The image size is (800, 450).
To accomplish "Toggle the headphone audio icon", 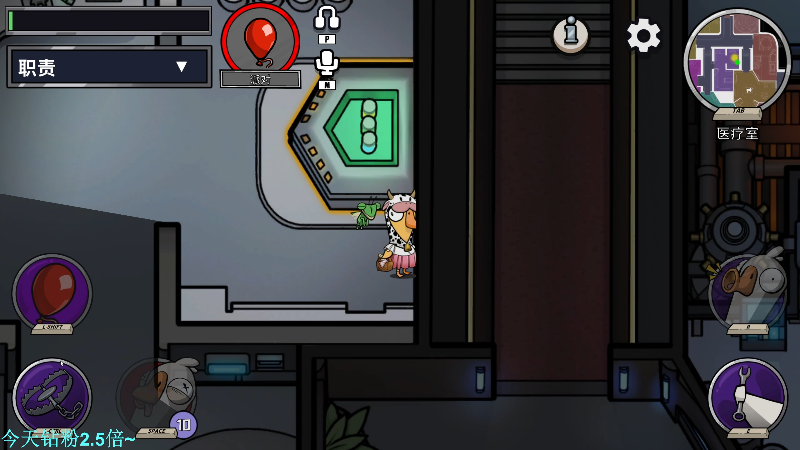I will coord(326,18).
